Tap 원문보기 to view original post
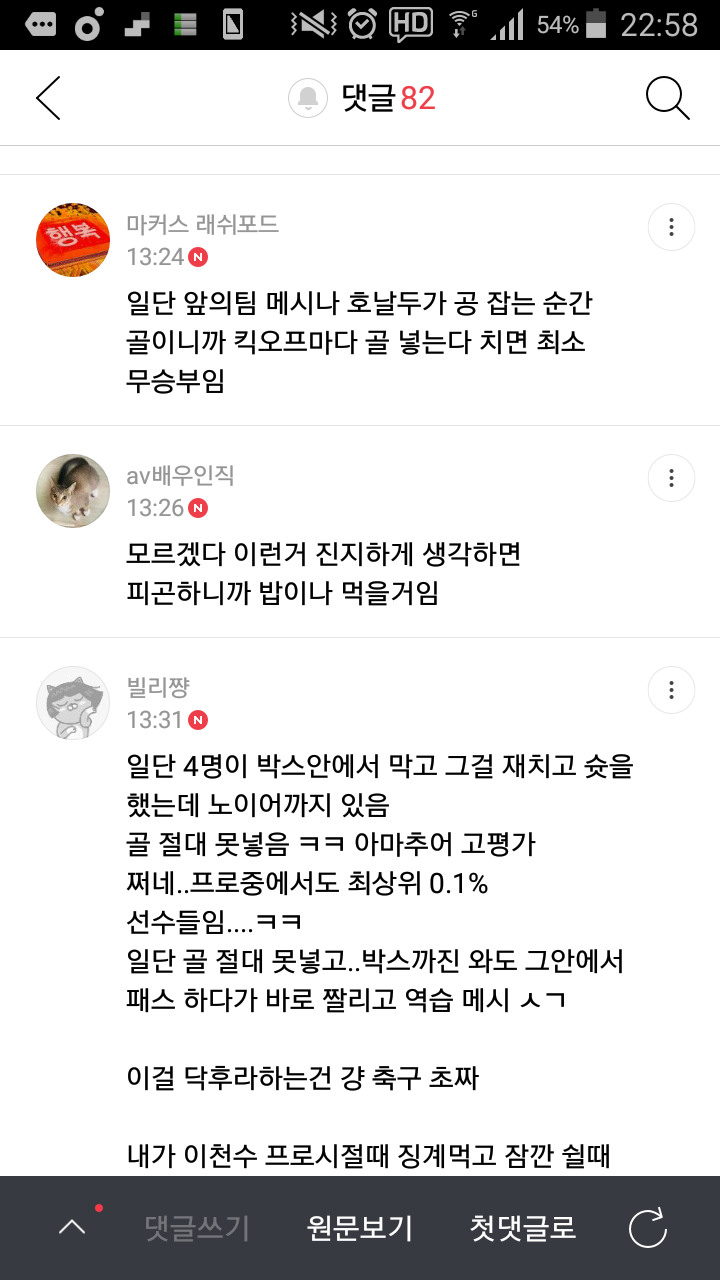Screen dimensions: 720x1280 [360, 1228]
